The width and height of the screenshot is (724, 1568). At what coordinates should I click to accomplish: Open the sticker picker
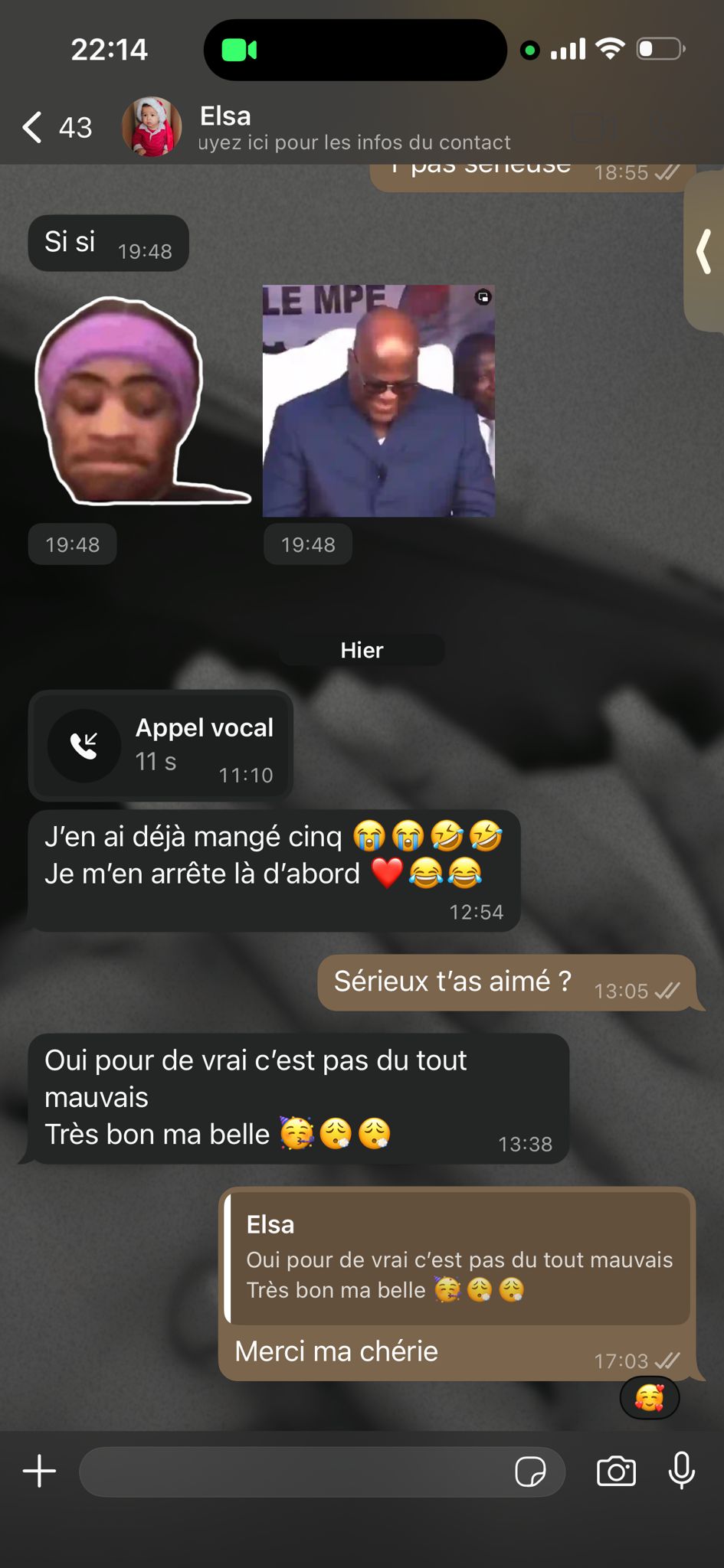pyautogui.click(x=530, y=1472)
